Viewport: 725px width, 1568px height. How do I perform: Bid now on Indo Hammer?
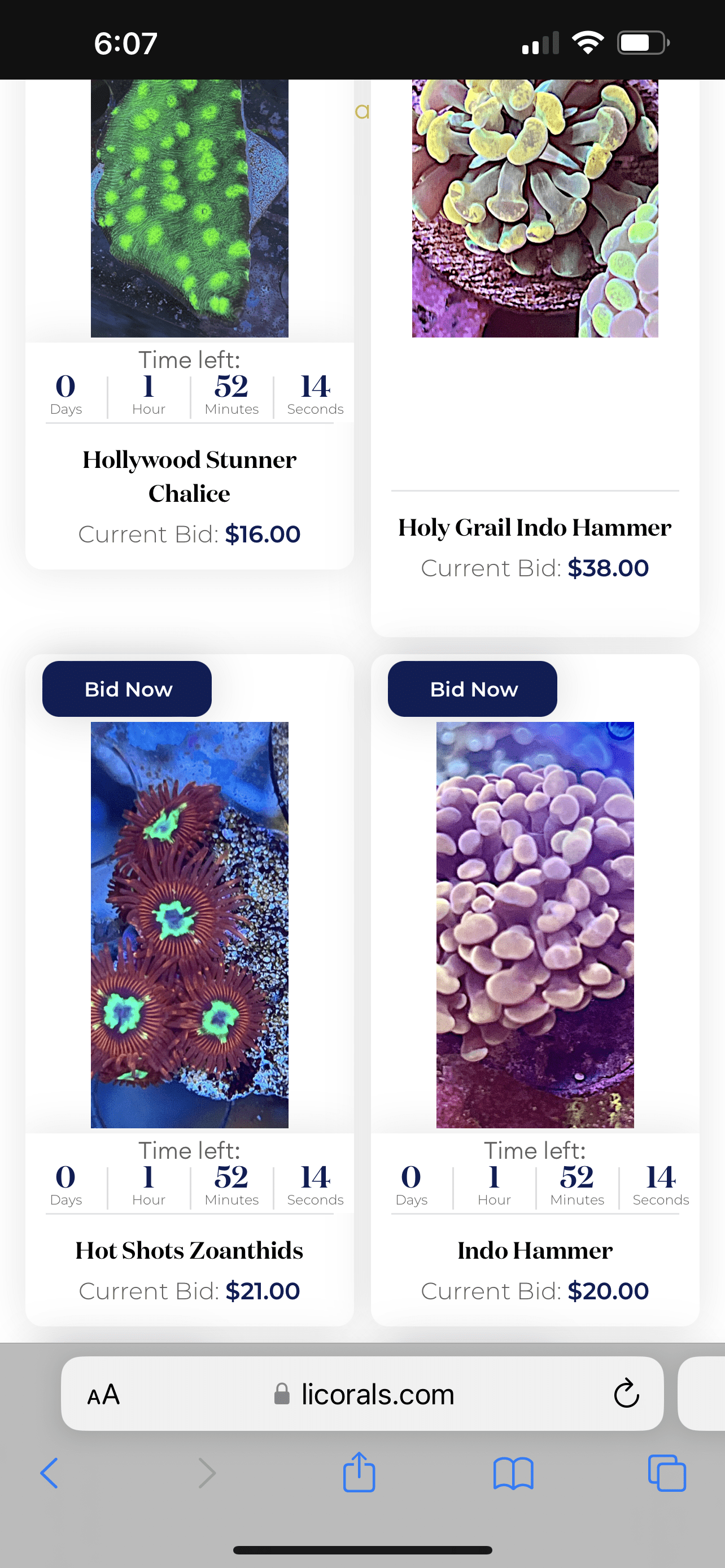point(473,689)
